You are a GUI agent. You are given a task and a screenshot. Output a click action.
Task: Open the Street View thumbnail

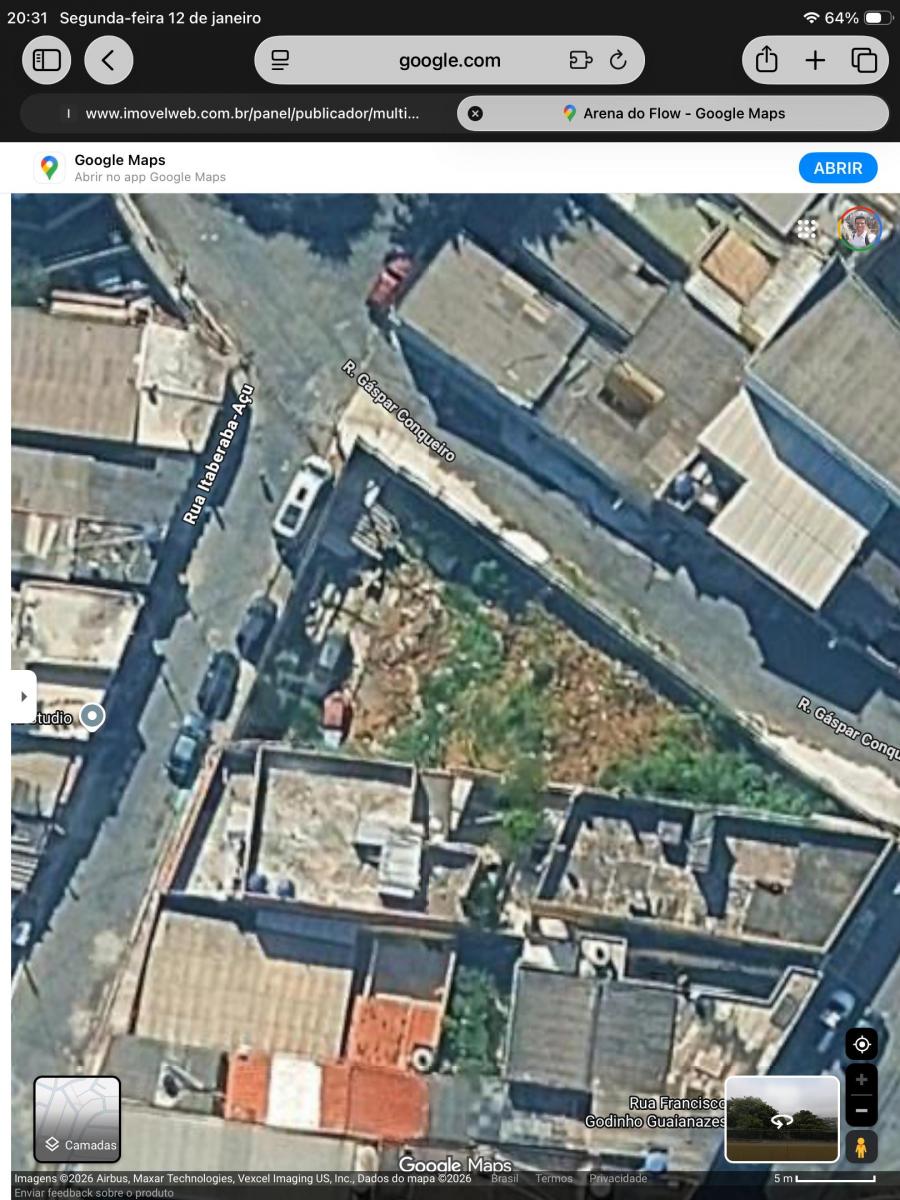(782, 1119)
